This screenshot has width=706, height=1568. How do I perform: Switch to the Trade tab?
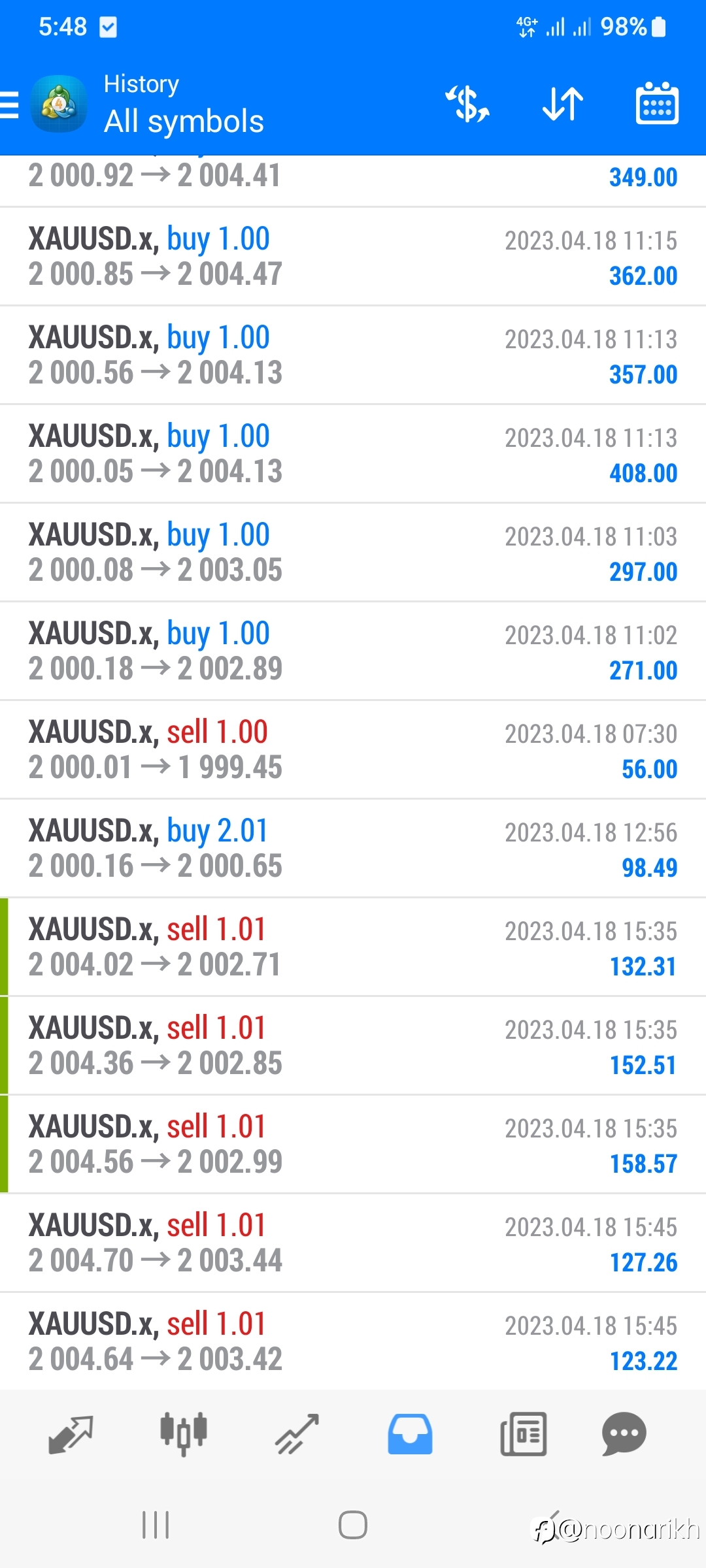(x=297, y=1435)
